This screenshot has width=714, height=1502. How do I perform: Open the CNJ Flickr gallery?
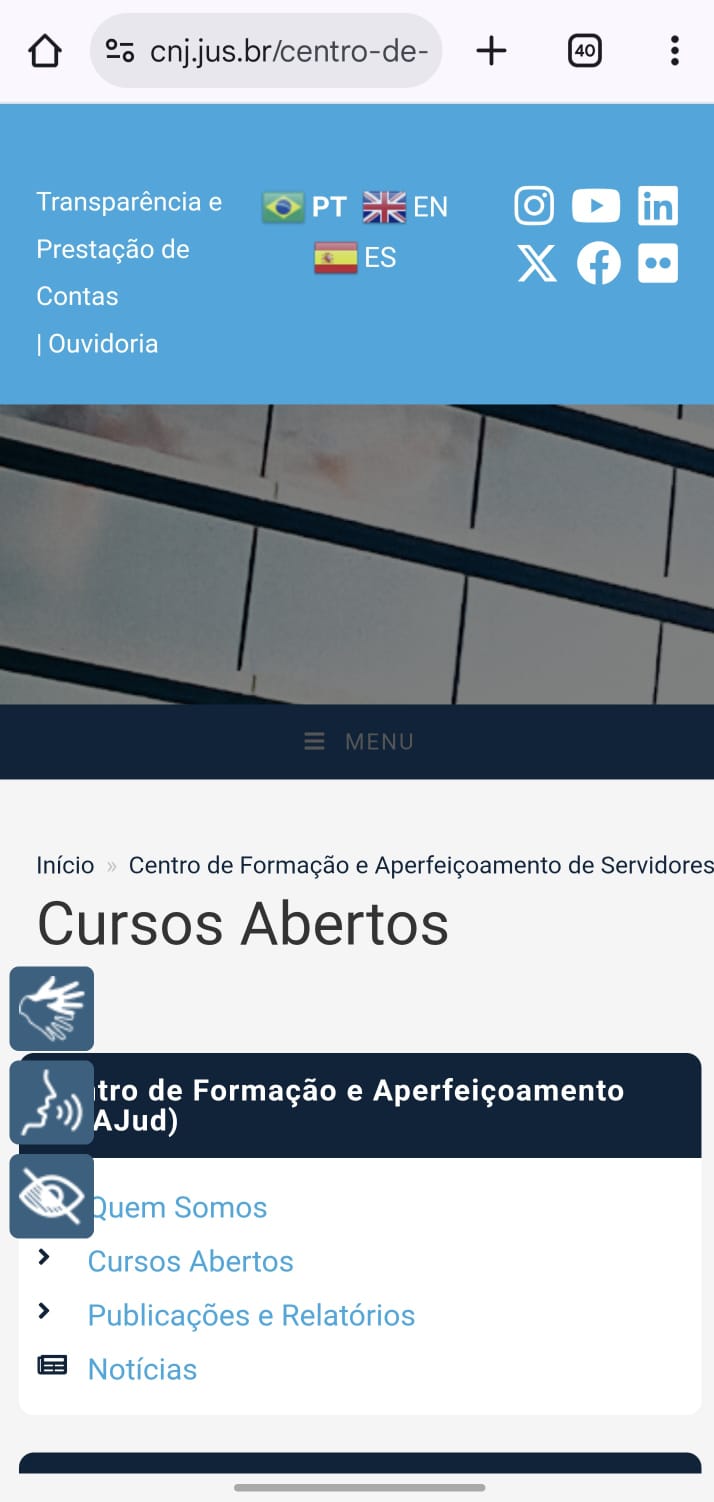point(658,264)
